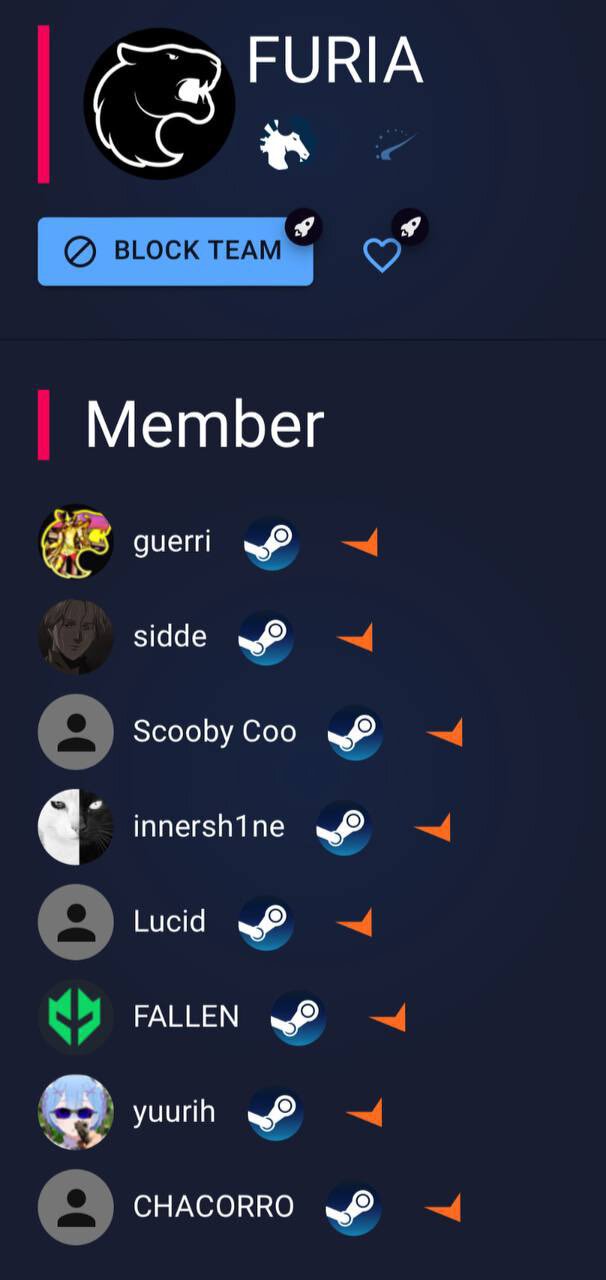Open innersh1ne's Steam profile icon
Image resolution: width=606 pixels, height=1280 pixels.
coord(344,828)
